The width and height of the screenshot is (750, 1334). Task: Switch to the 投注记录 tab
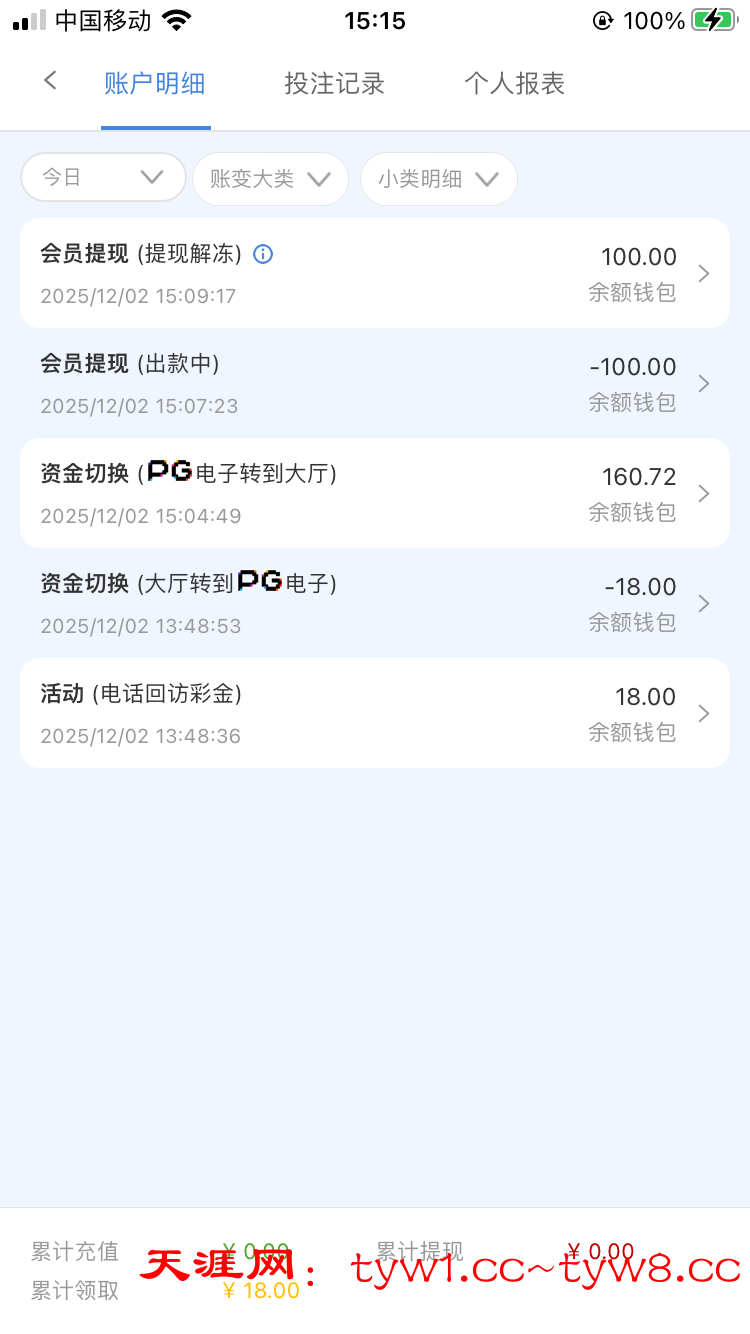pos(334,85)
